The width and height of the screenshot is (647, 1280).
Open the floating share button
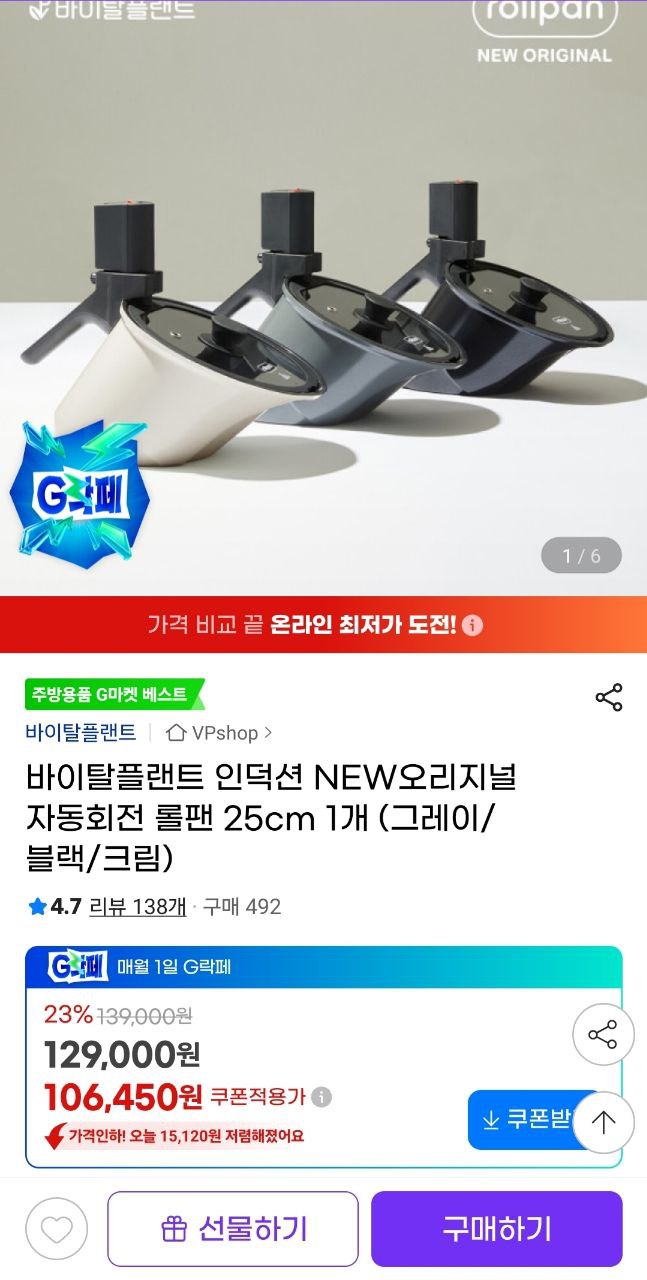[603, 1035]
